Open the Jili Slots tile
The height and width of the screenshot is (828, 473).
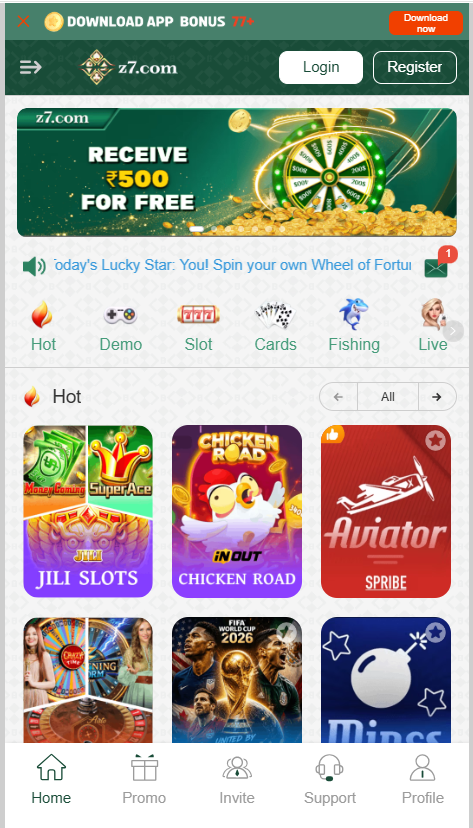88,511
